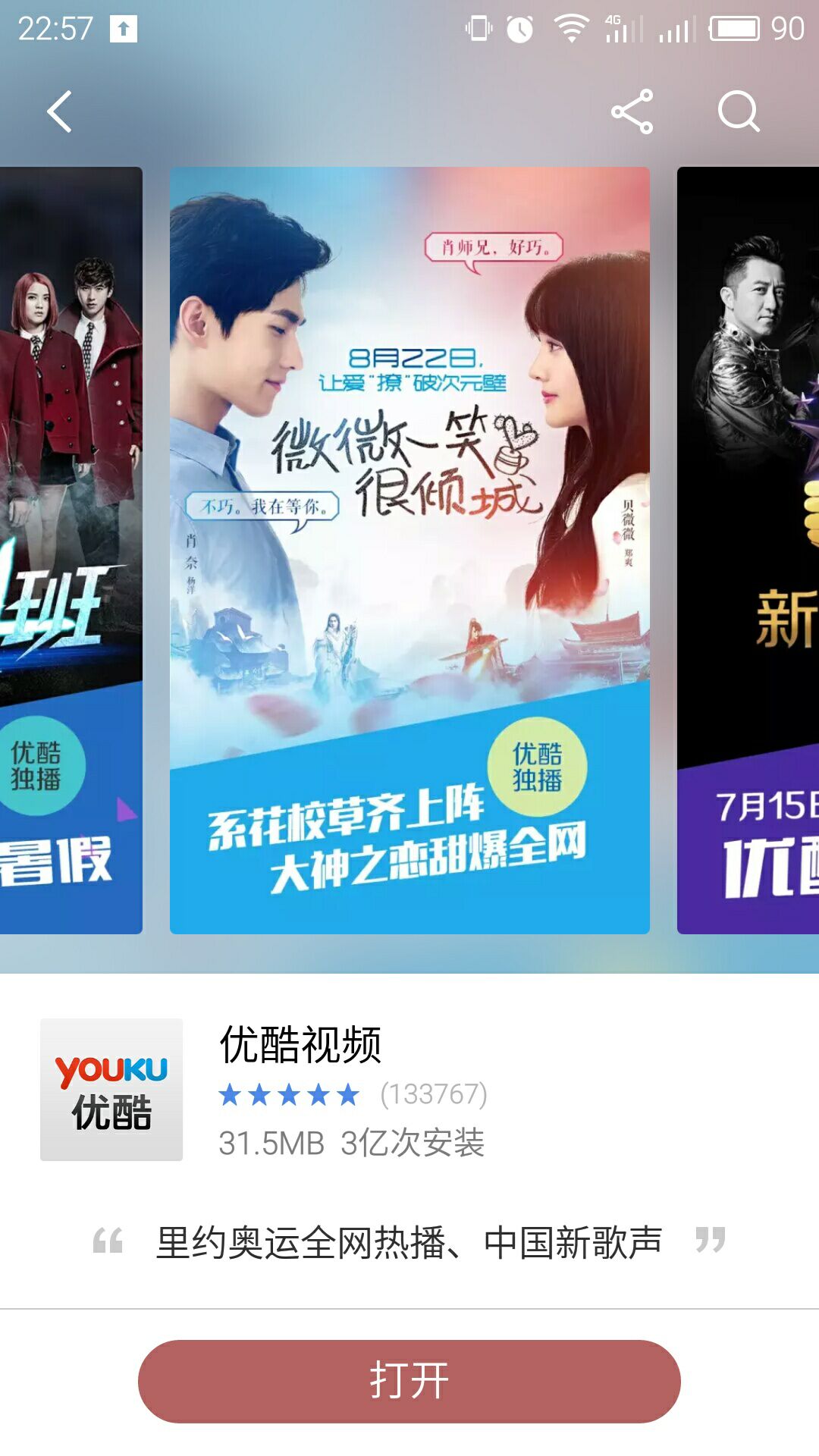View the center 微微一笑很倾城 screenshot

tap(409, 550)
